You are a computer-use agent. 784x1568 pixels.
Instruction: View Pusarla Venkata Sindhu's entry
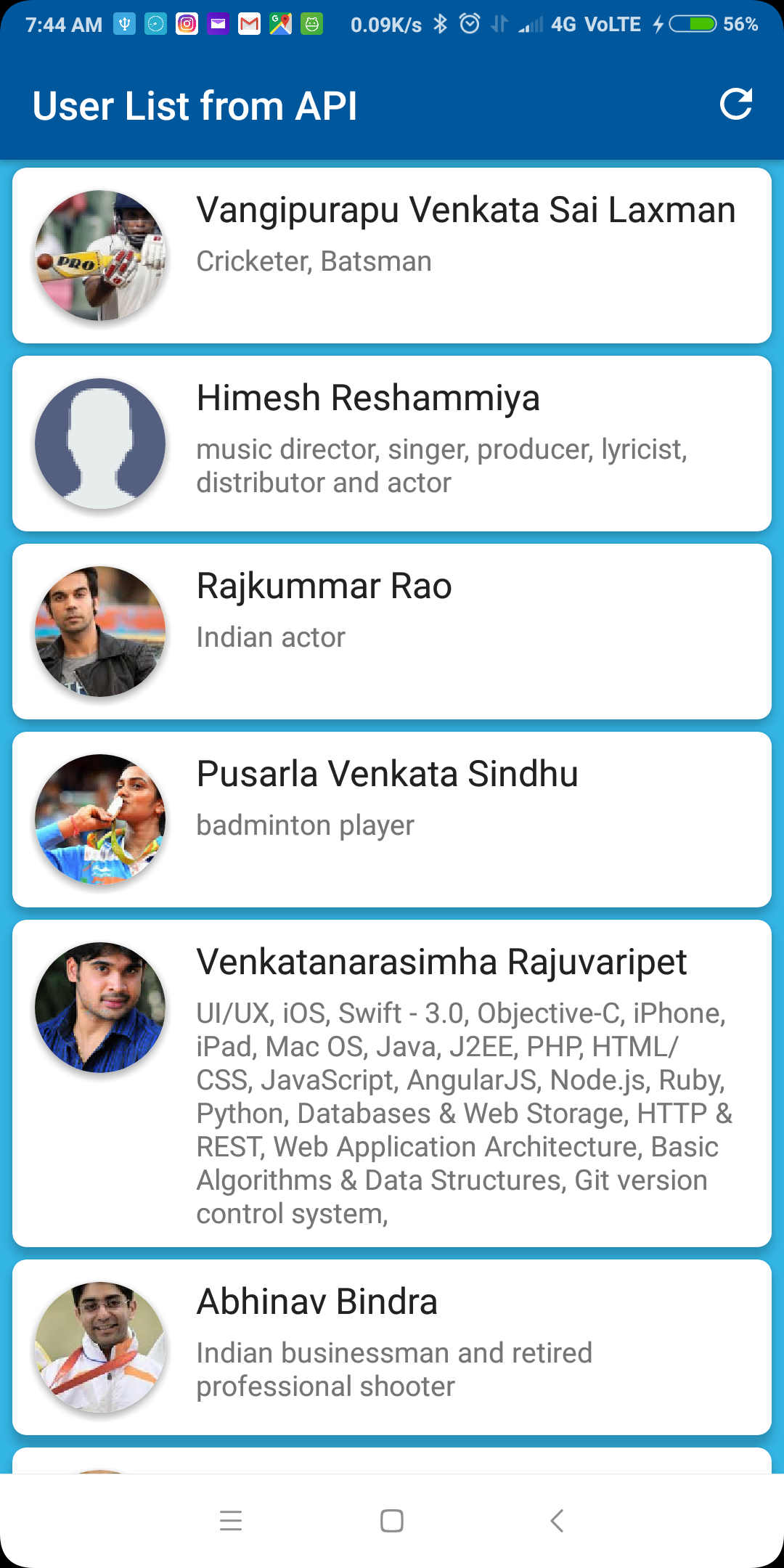(392, 820)
